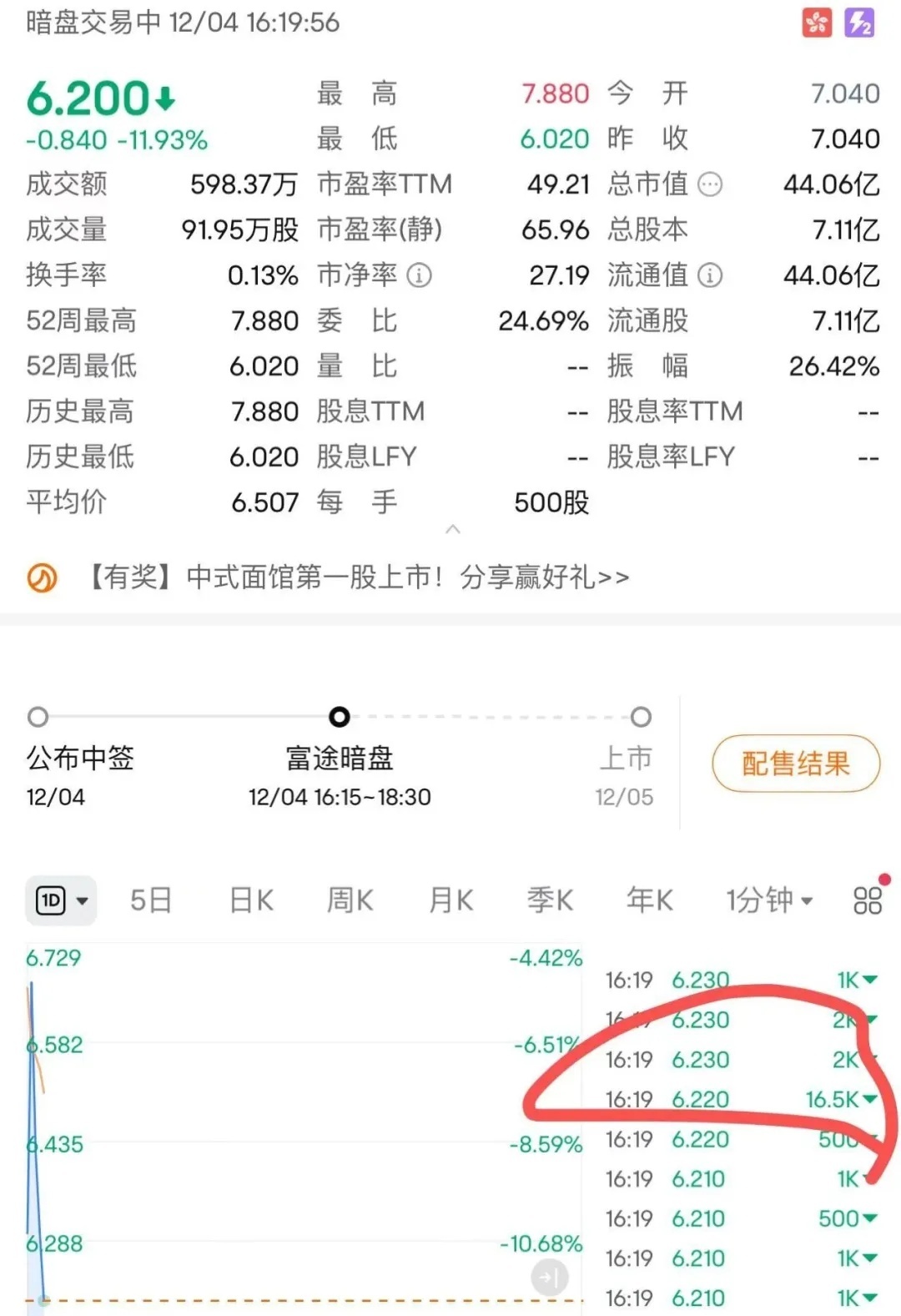Open the chart tools grid icon
The height and width of the screenshot is (1316, 901).
pos(868,900)
